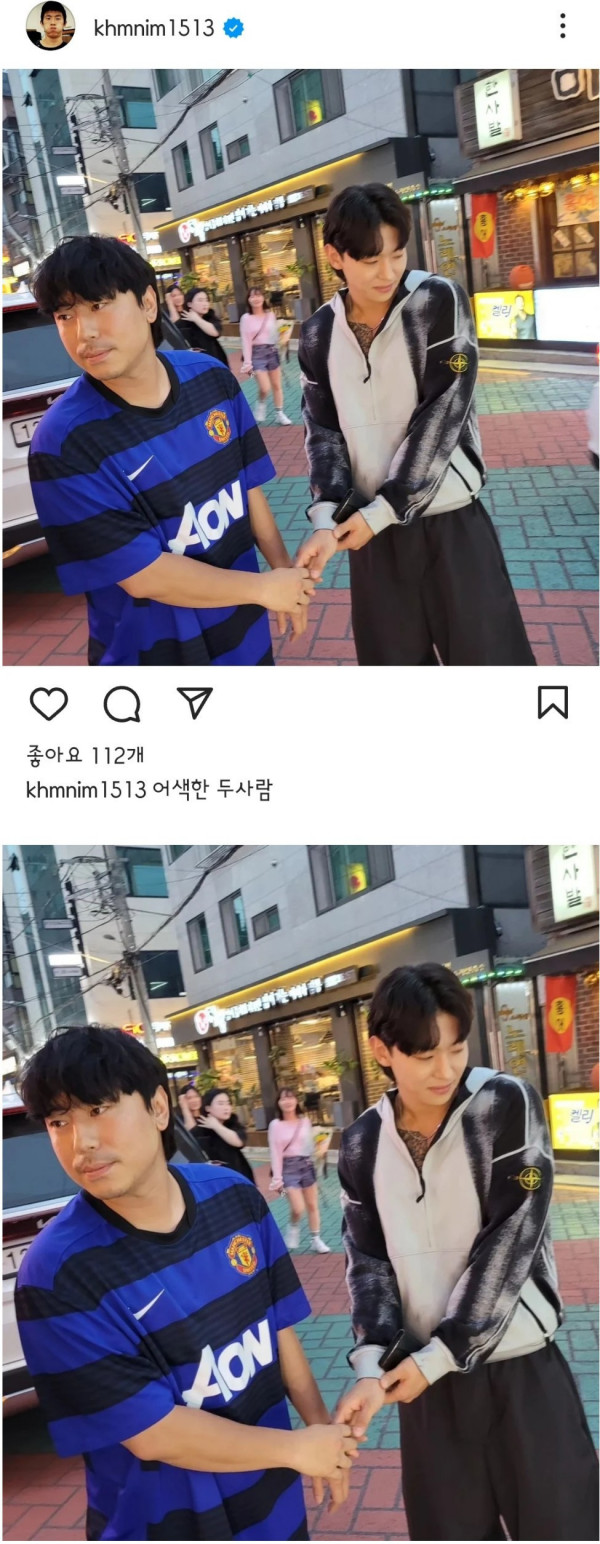
Task: Share the post via paper plane icon
Action: click(x=195, y=702)
